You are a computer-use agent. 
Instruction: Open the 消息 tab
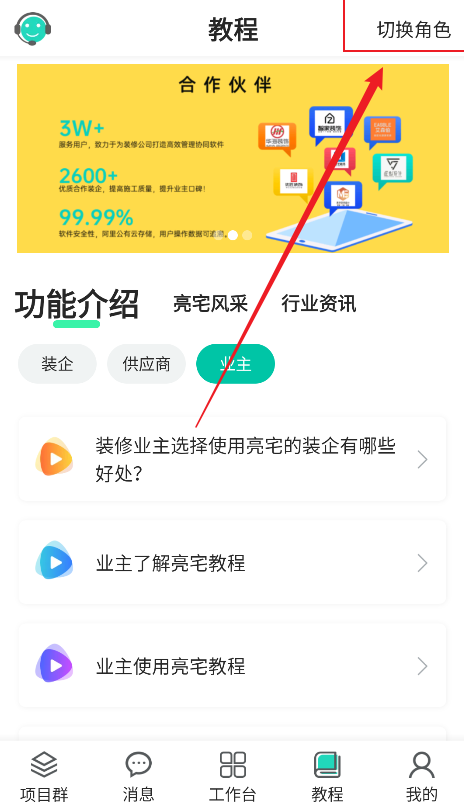(x=138, y=775)
